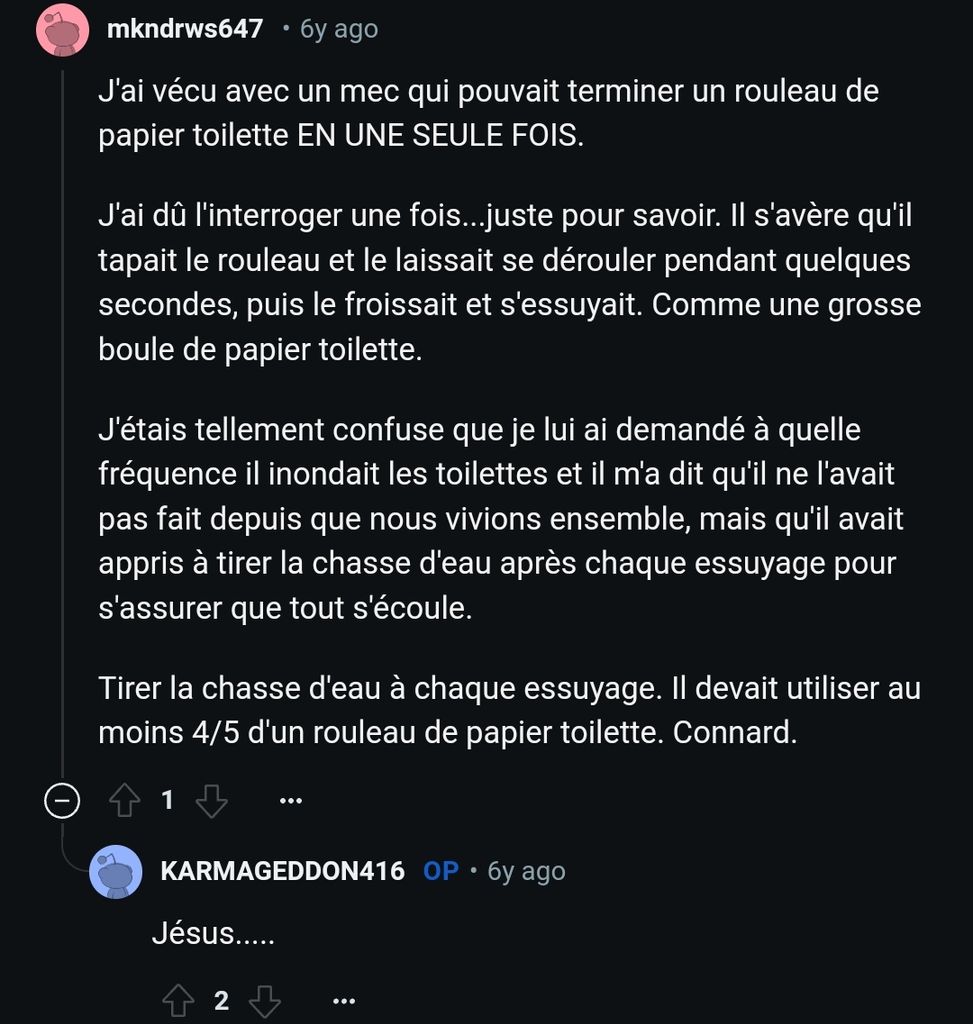Open the KARMAGEDDON416 username link
The height and width of the screenshot is (1024, 973).
click(282, 871)
